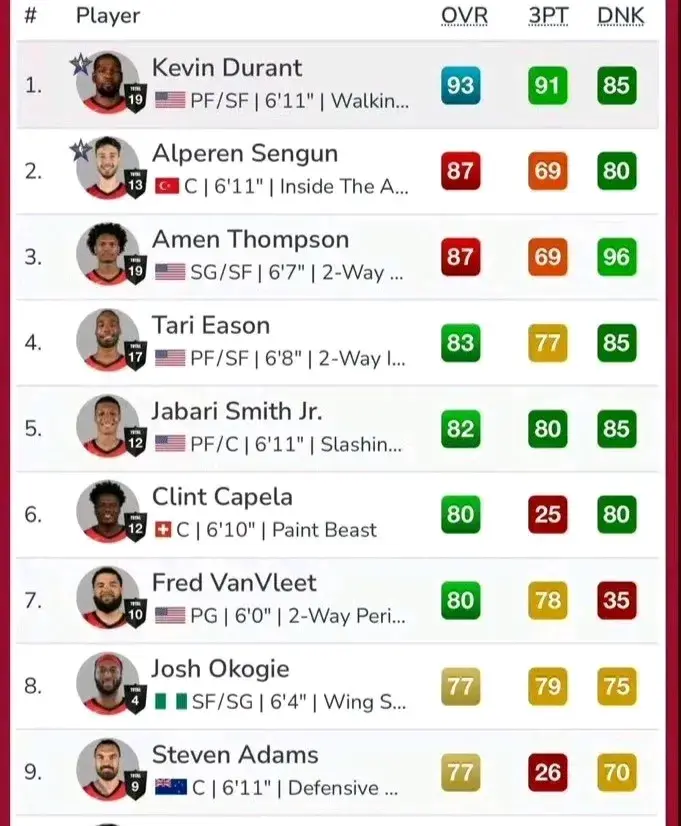The image size is (681, 826).
Task: Open Alperen Sengun's player page
Action: tap(244, 154)
